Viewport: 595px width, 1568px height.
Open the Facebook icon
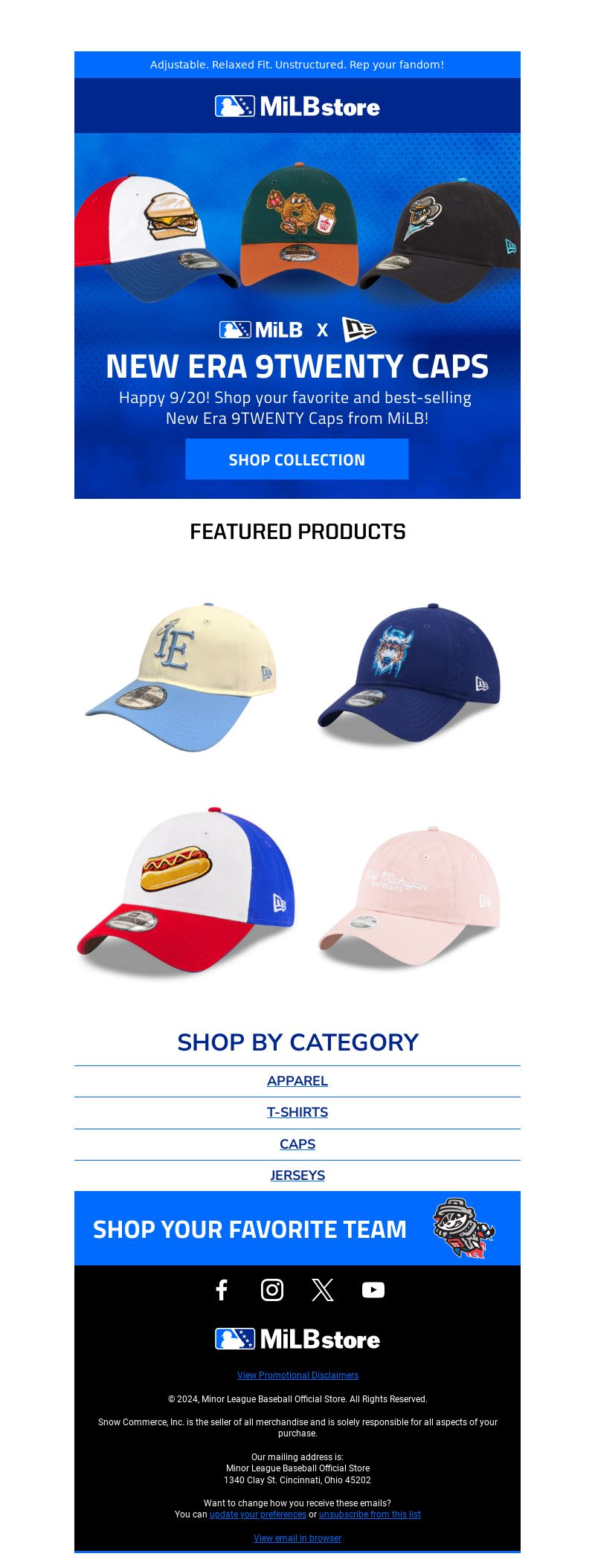(222, 1290)
